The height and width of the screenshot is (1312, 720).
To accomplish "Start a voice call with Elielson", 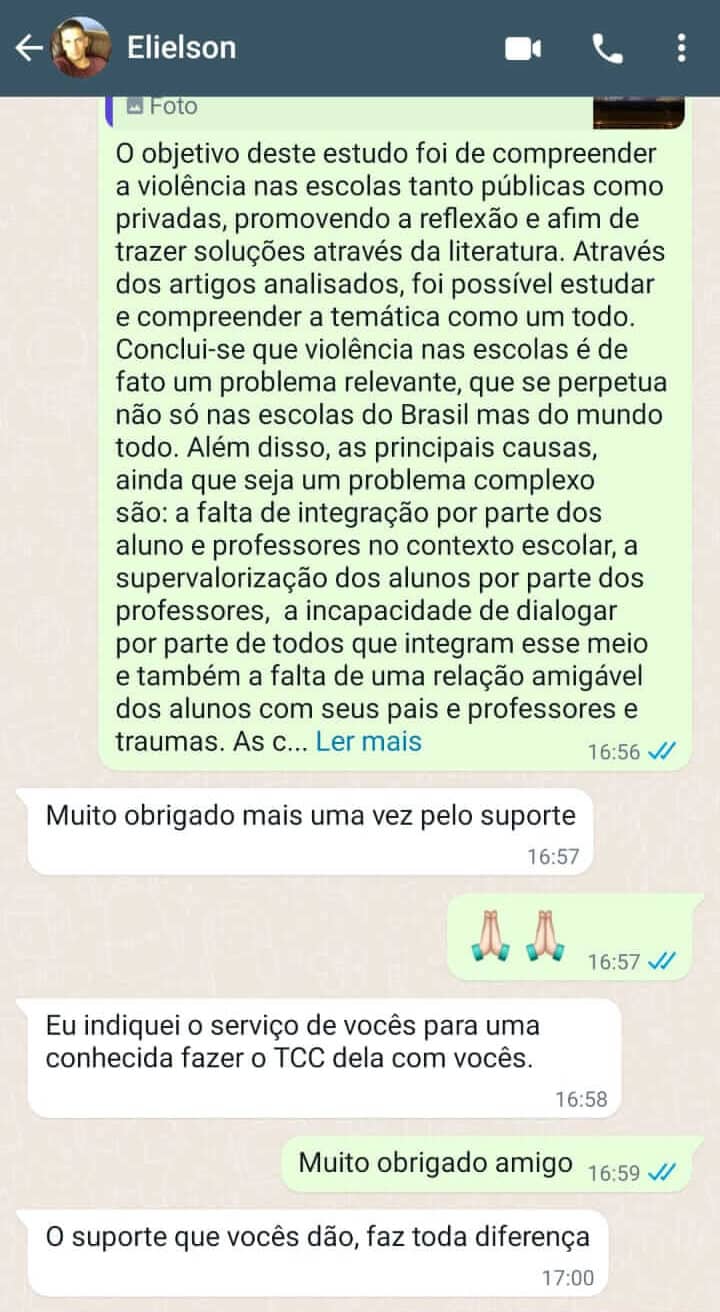I will click(x=607, y=48).
